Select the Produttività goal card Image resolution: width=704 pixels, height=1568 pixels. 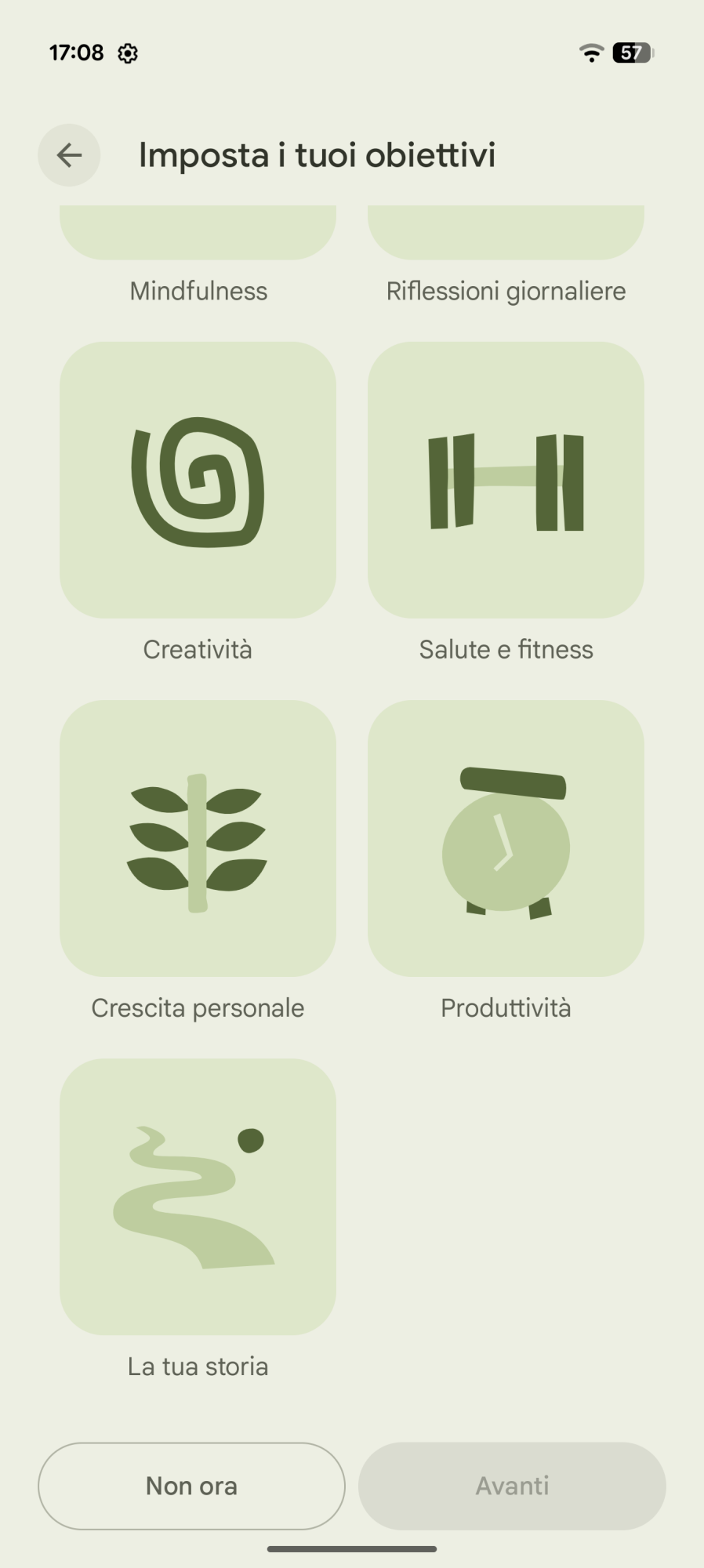(x=506, y=838)
